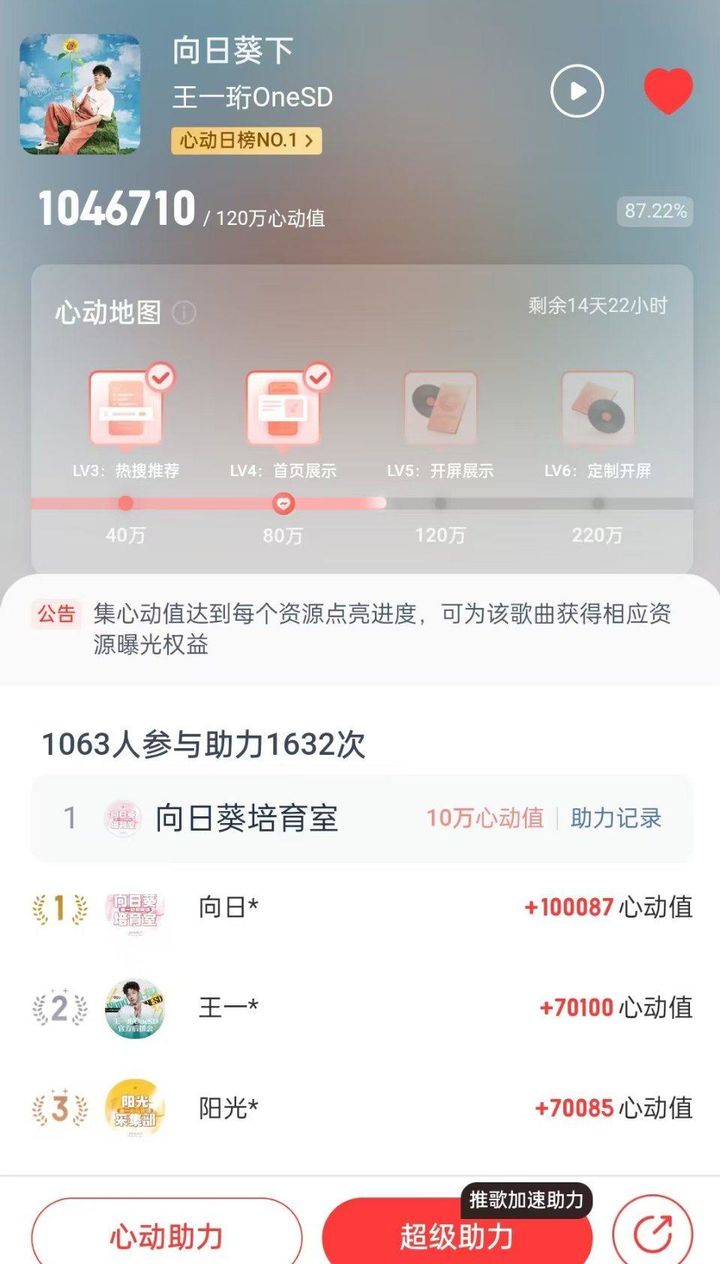Open third-ranked supporter 阳光*
Image resolution: width=720 pixels, height=1264 pixels.
pyautogui.click(x=228, y=1108)
